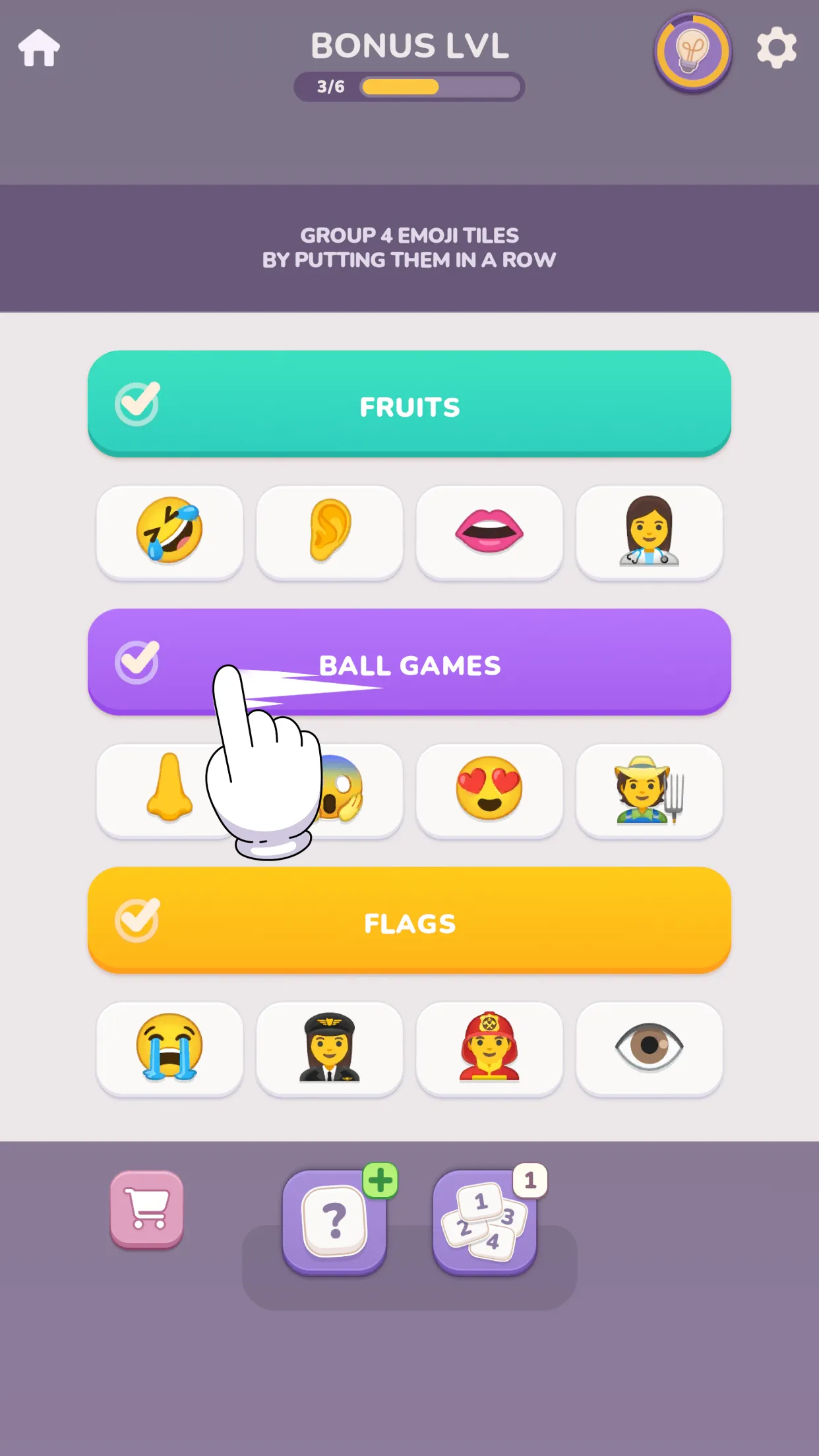Choose the doctor emoji tile
Image resolution: width=819 pixels, height=1456 pixels.
pyautogui.click(x=649, y=532)
